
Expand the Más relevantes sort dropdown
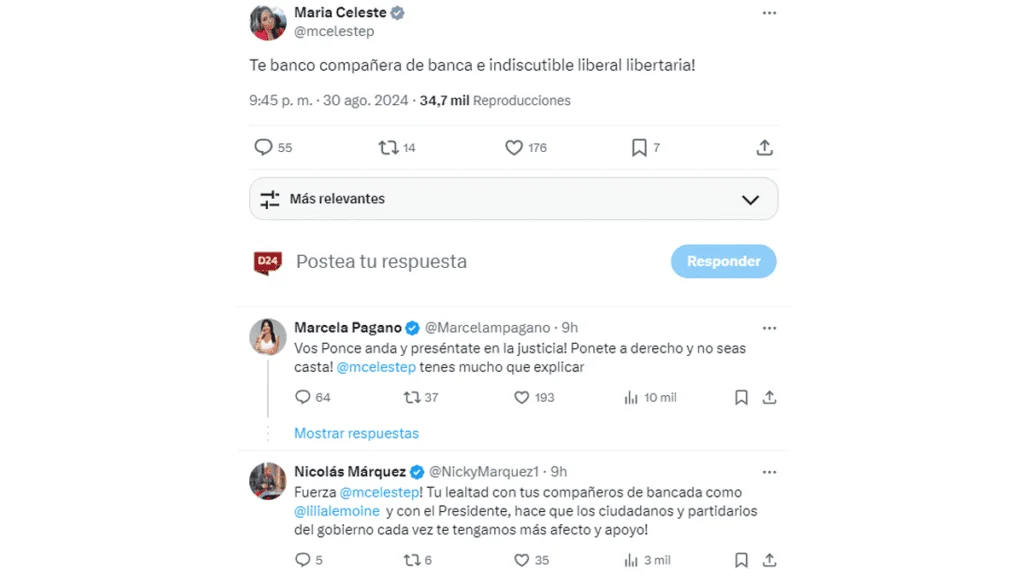click(x=751, y=199)
